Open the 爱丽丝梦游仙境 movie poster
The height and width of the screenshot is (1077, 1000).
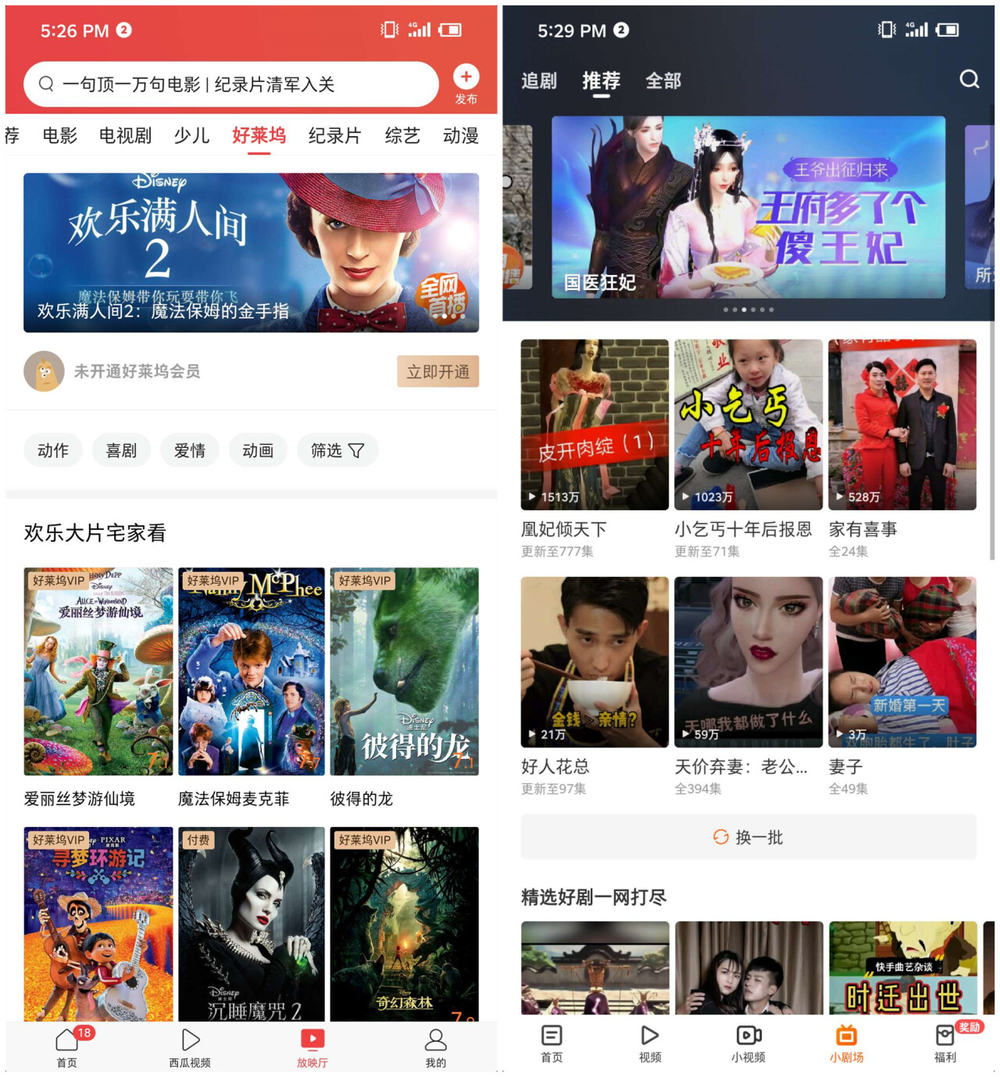pyautogui.click(x=98, y=671)
